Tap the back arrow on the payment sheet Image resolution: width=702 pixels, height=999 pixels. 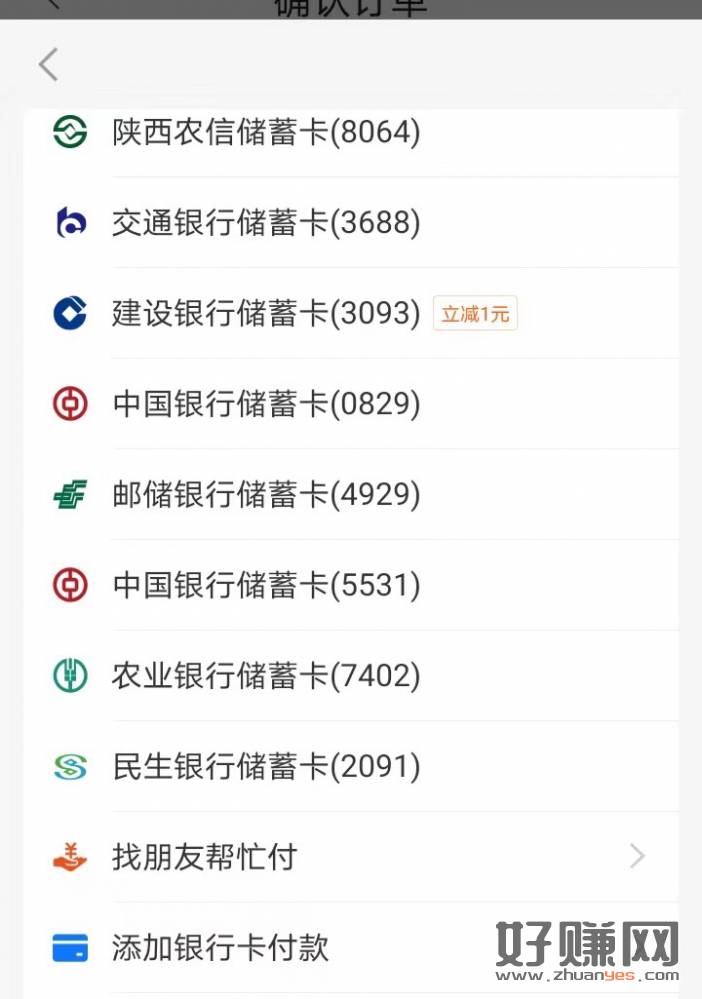(48, 65)
